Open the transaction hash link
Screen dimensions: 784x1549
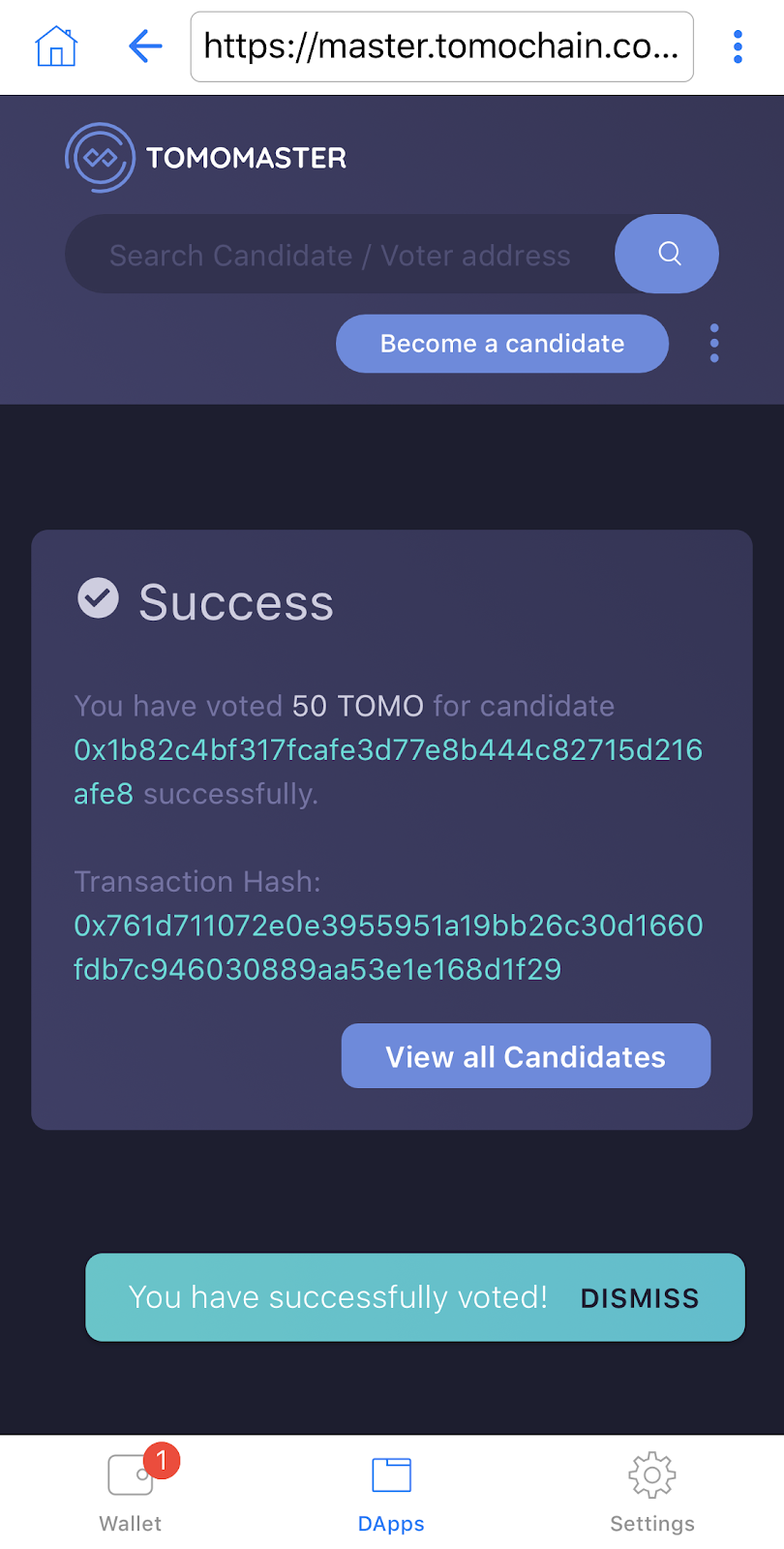point(388,947)
